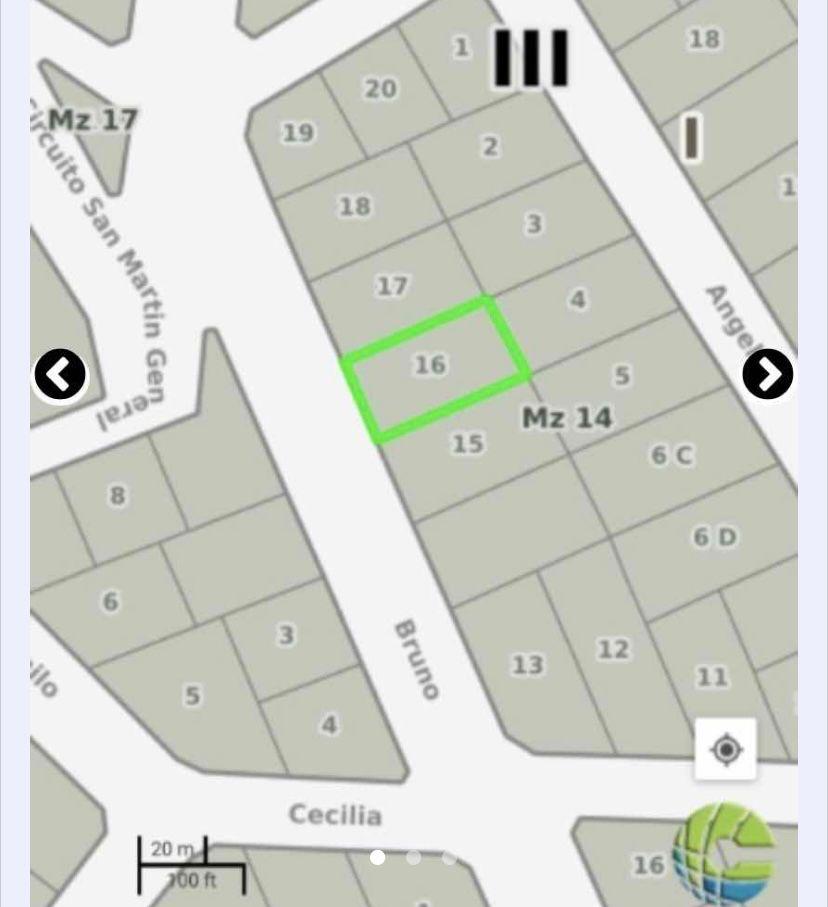Image resolution: width=828 pixels, height=907 pixels.
Task: Open the second carousel page dot
Action: tap(413, 857)
